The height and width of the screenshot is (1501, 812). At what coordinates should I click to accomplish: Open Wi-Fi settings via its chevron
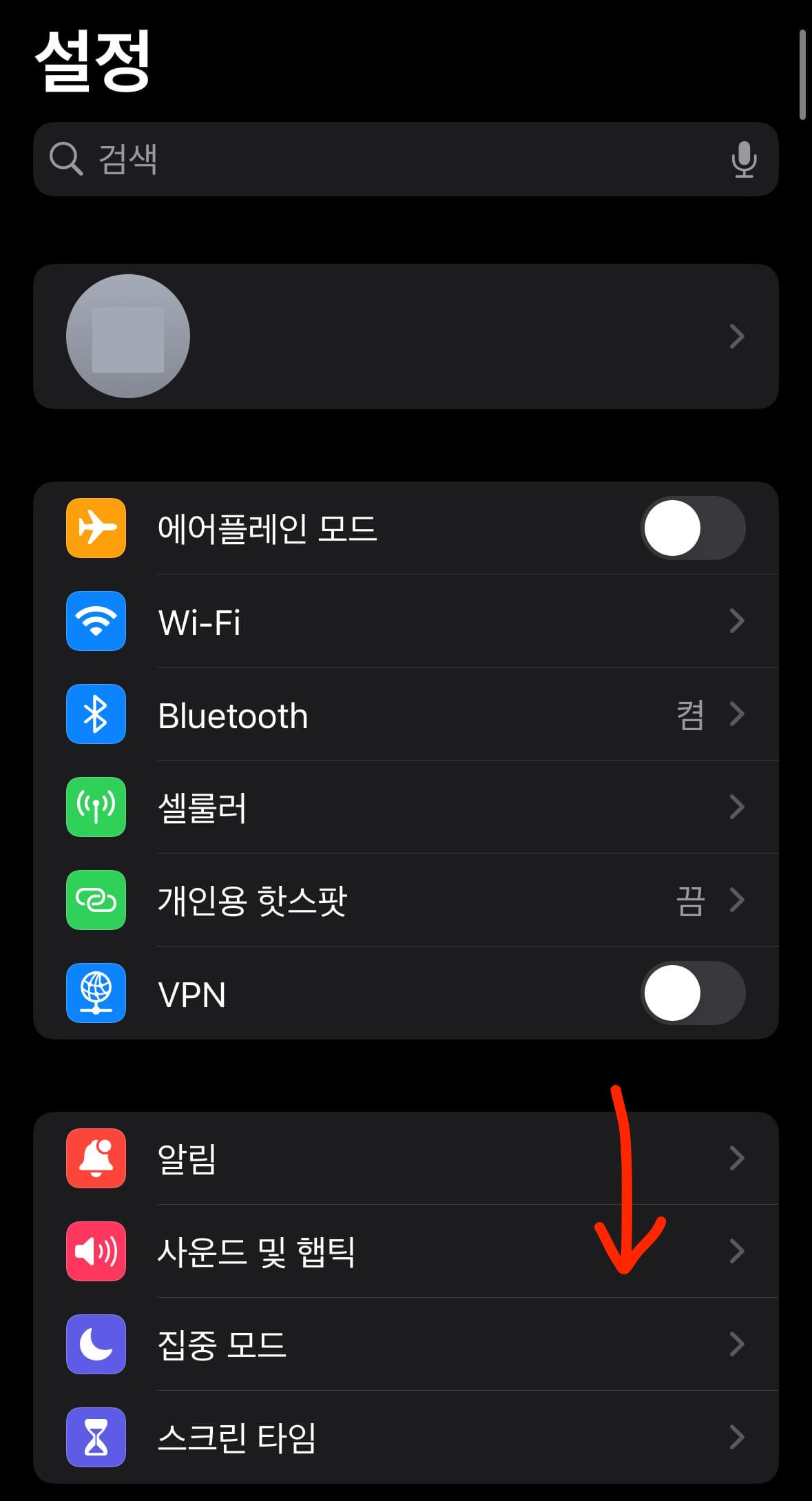tap(738, 621)
